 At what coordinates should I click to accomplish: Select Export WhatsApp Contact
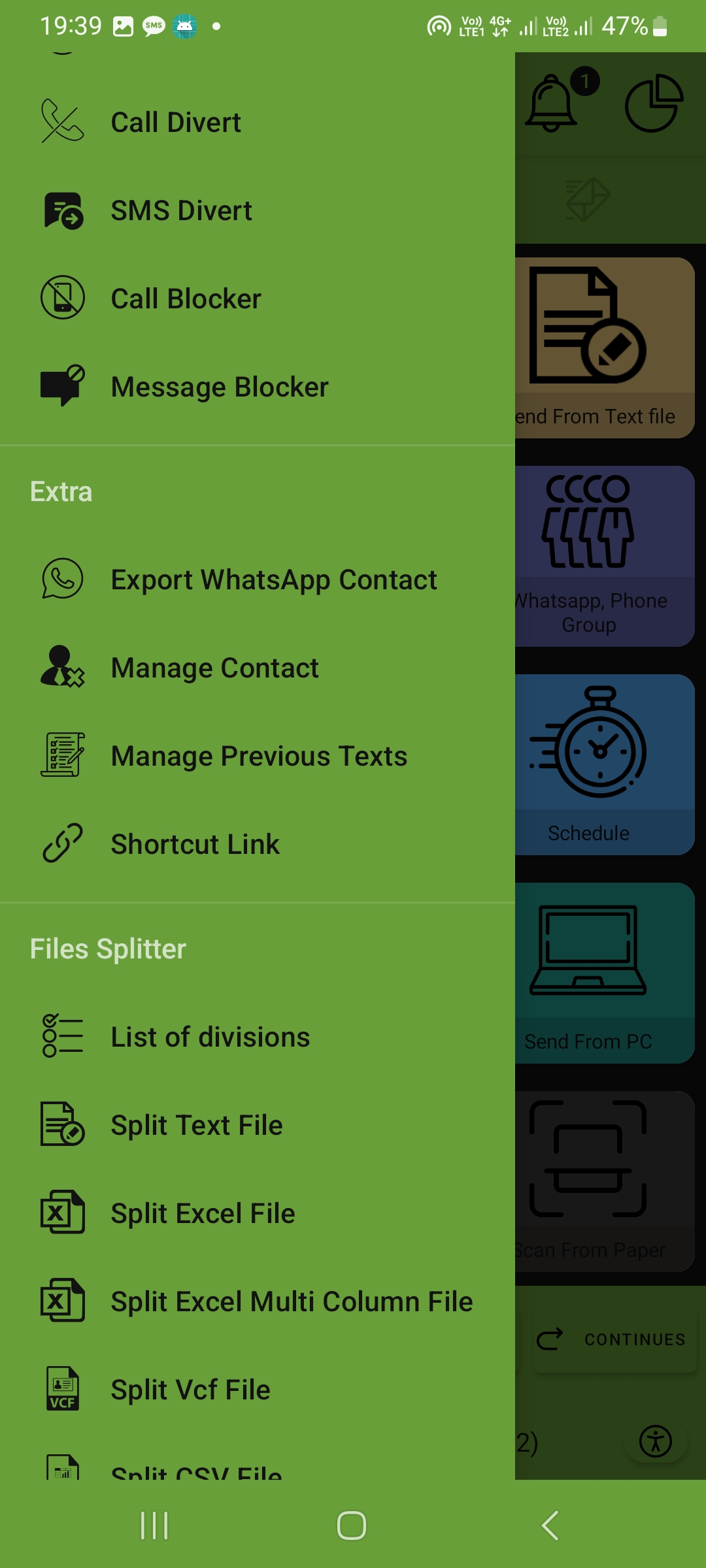pyautogui.click(x=273, y=580)
